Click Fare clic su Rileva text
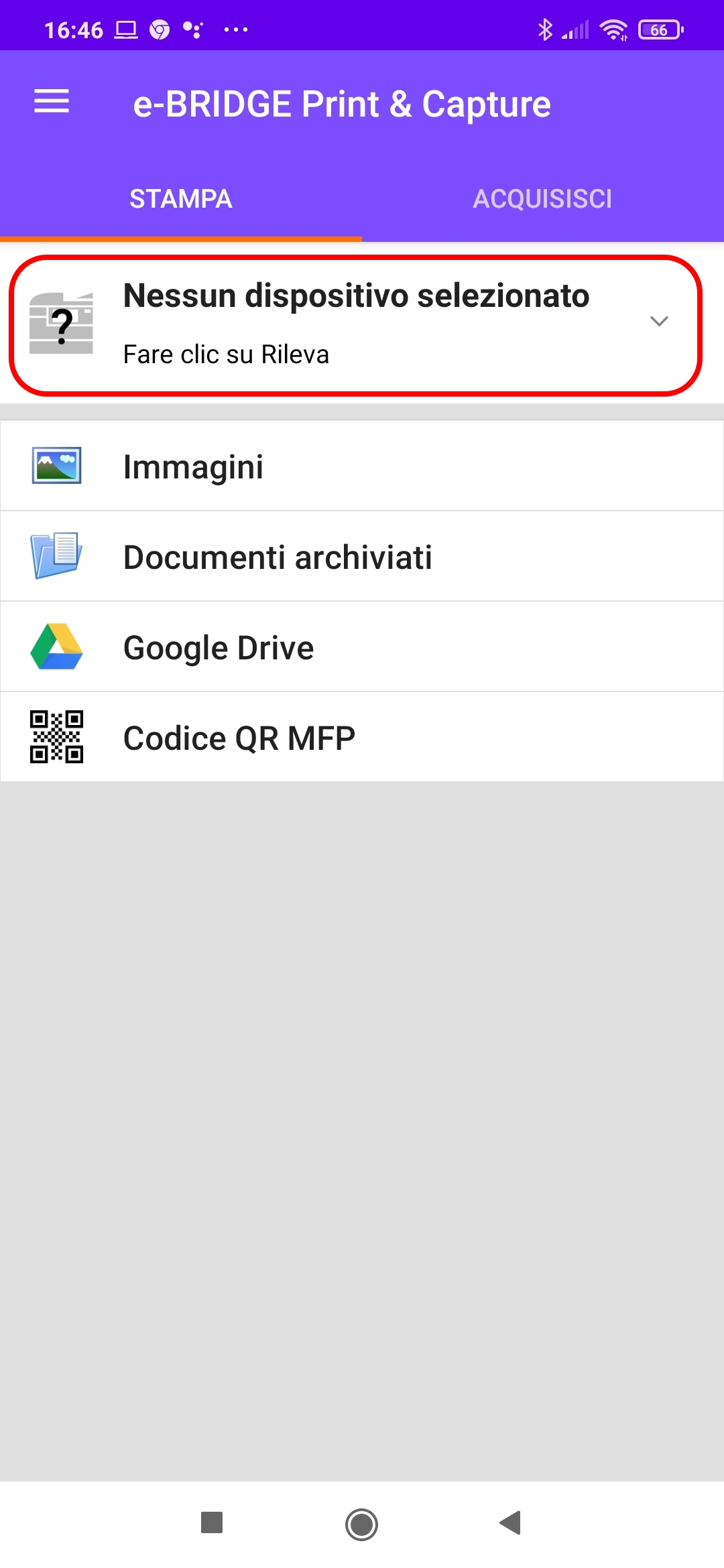This screenshot has width=724, height=1568. pyautogui.click(x=226, y=354)
